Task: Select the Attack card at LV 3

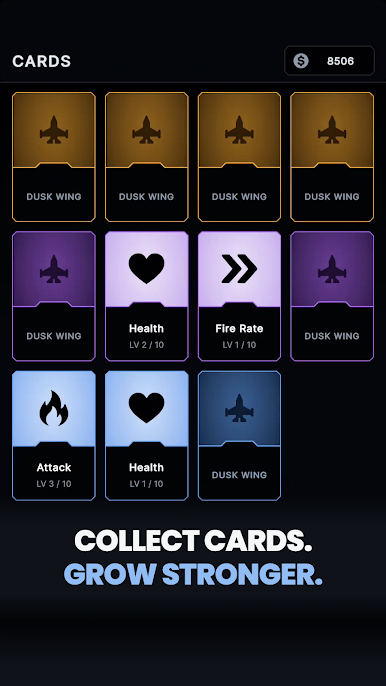Action: pos(54,435)
